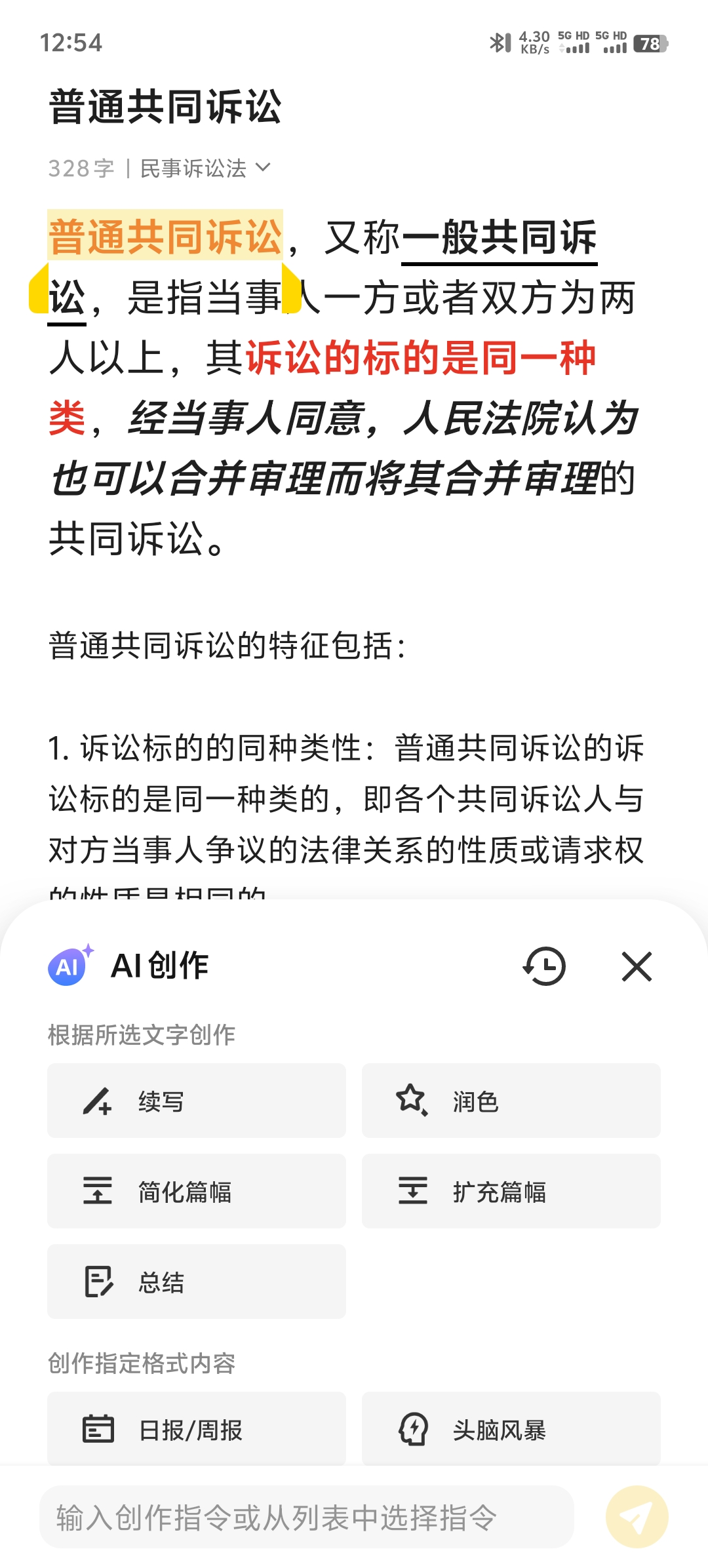Generate a 总结 of selected text
This screenshot has height=1568, width=708.
coord(197,1282)
